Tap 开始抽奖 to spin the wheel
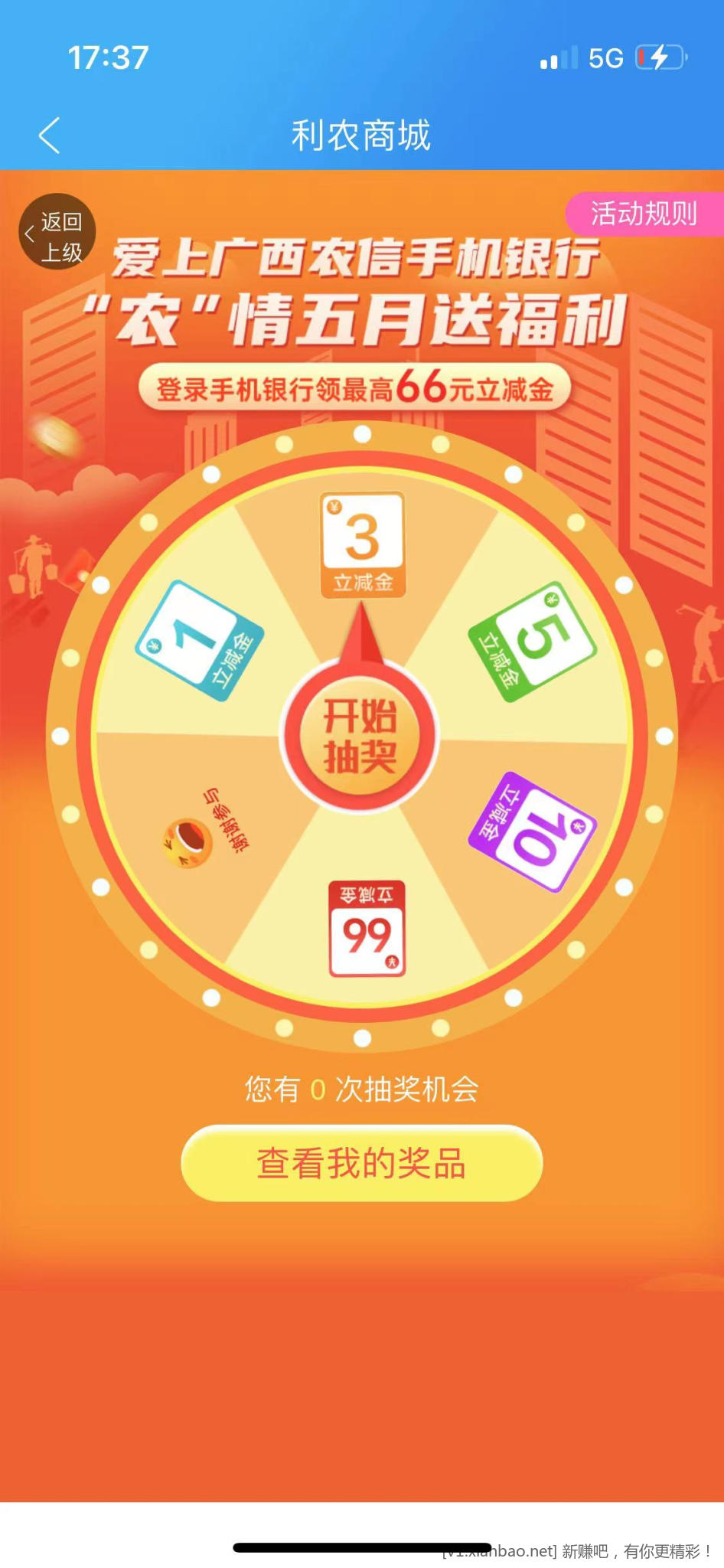The image size is (724, 1568). [360, 737]
